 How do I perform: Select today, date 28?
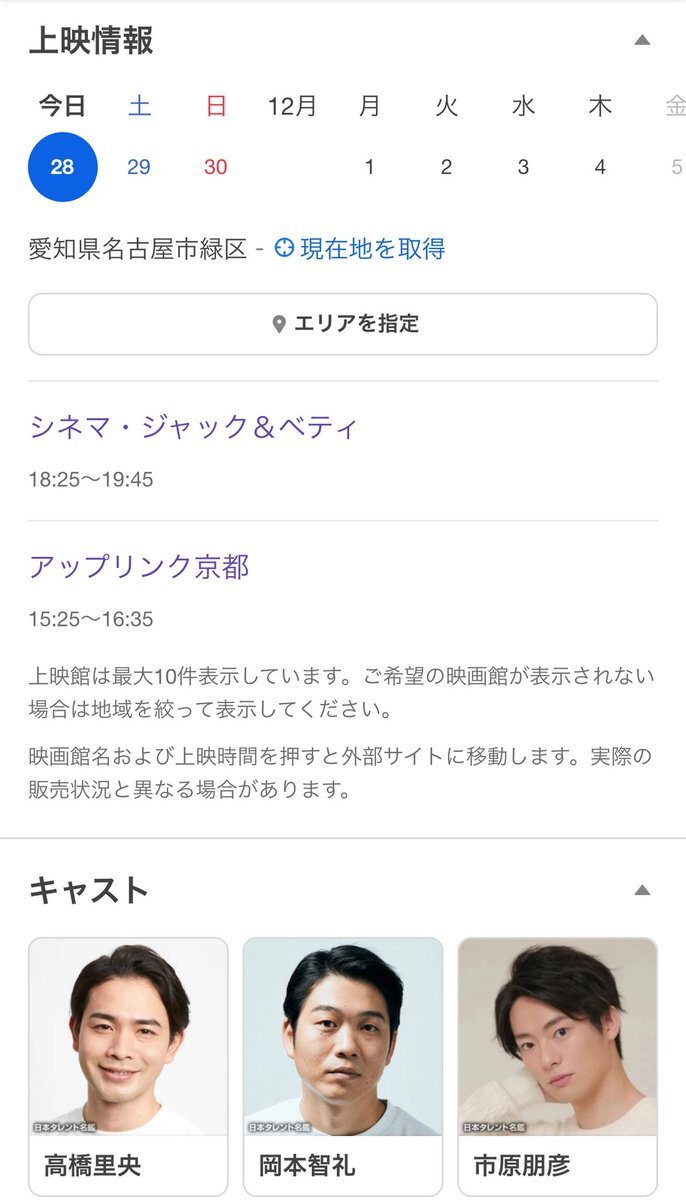(x=63, y=167)
